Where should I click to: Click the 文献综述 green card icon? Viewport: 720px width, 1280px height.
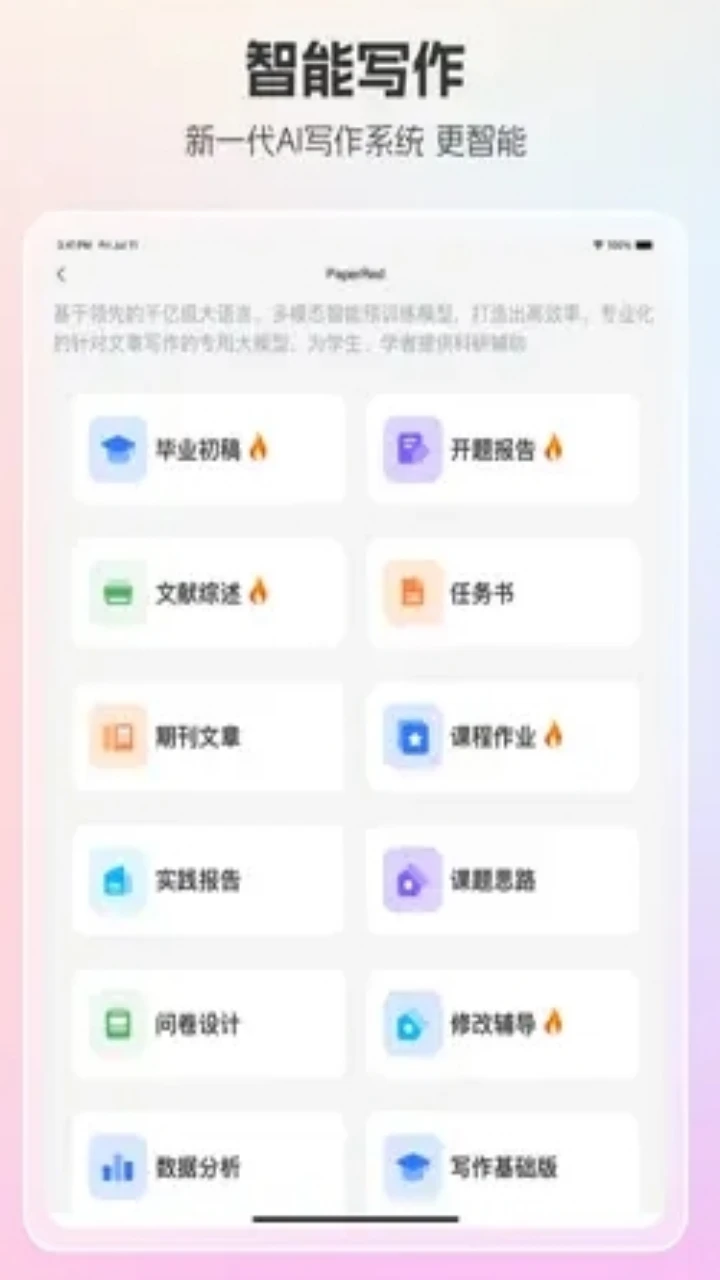[x=117, y=592]
